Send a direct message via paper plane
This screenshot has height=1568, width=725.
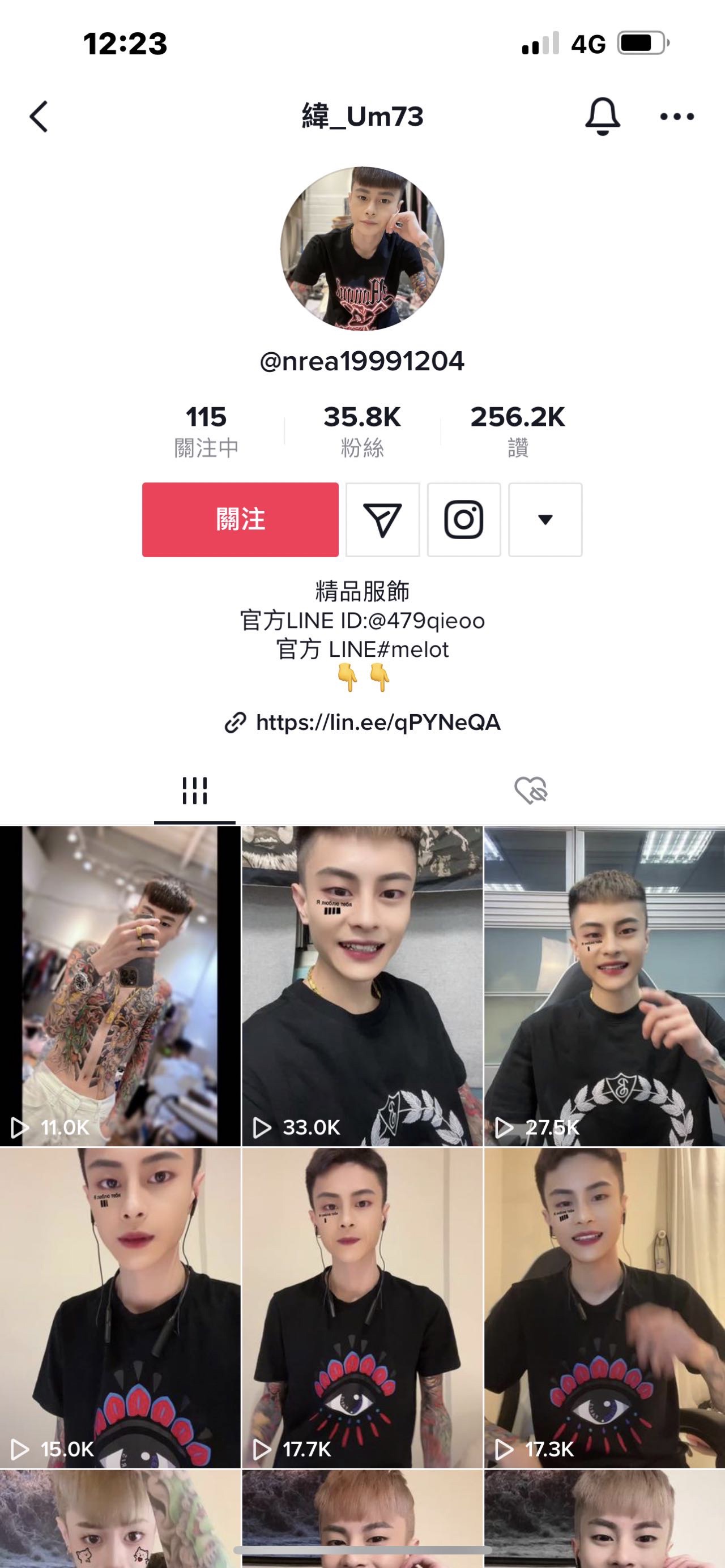click(382, 520)
